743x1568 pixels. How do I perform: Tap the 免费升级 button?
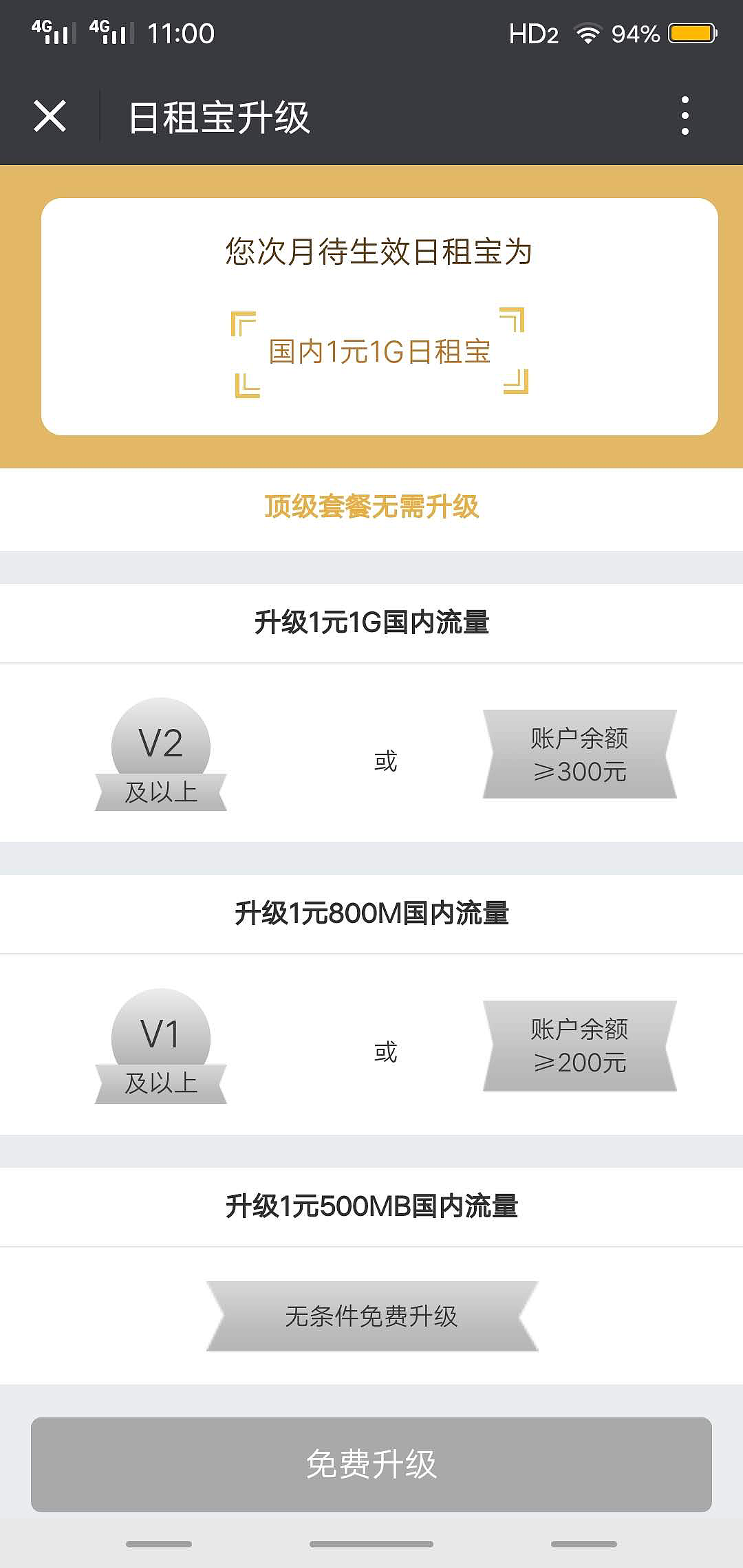(x=371, y=1464)
